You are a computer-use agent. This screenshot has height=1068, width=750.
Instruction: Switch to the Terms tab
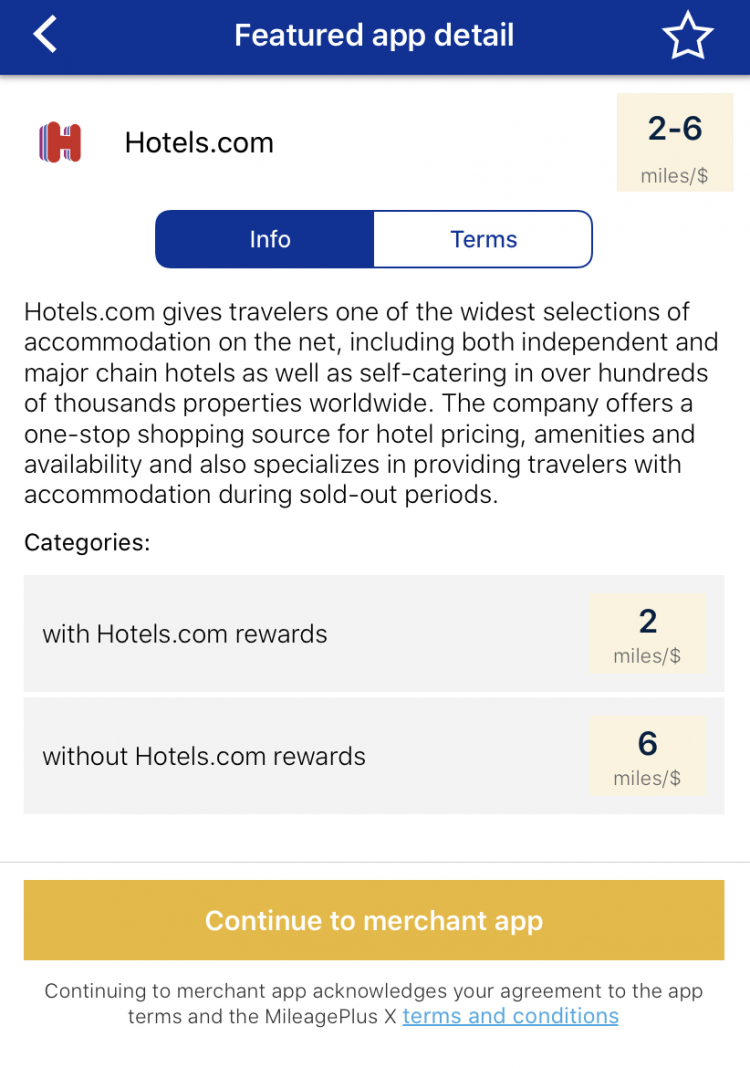[x=483, y=239]
